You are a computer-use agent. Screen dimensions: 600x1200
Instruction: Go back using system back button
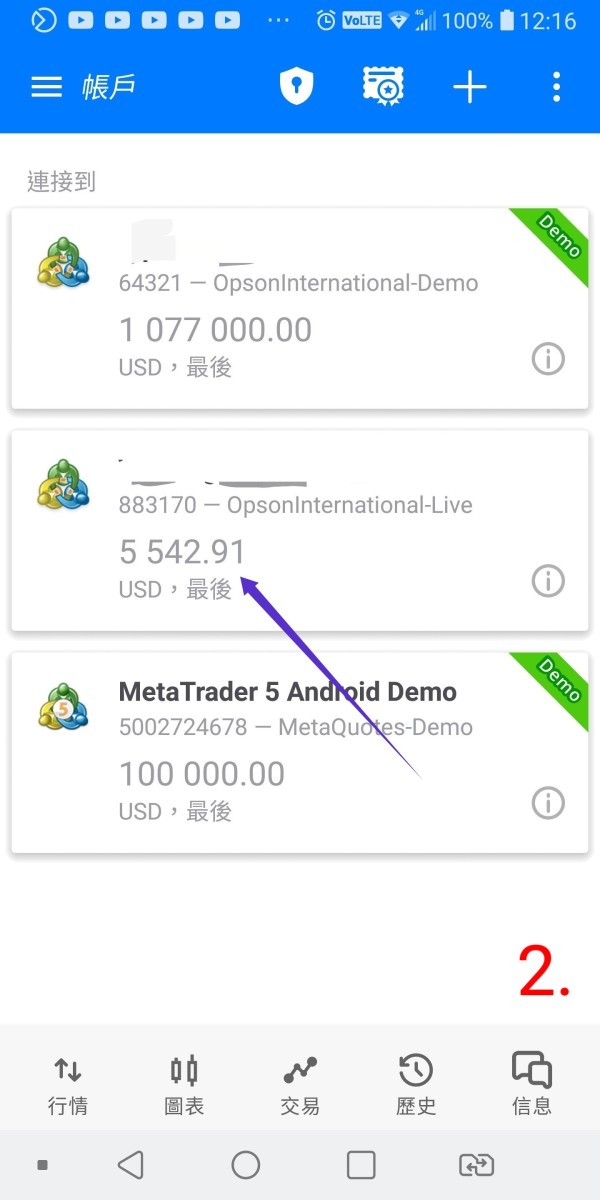(130, 1165)
